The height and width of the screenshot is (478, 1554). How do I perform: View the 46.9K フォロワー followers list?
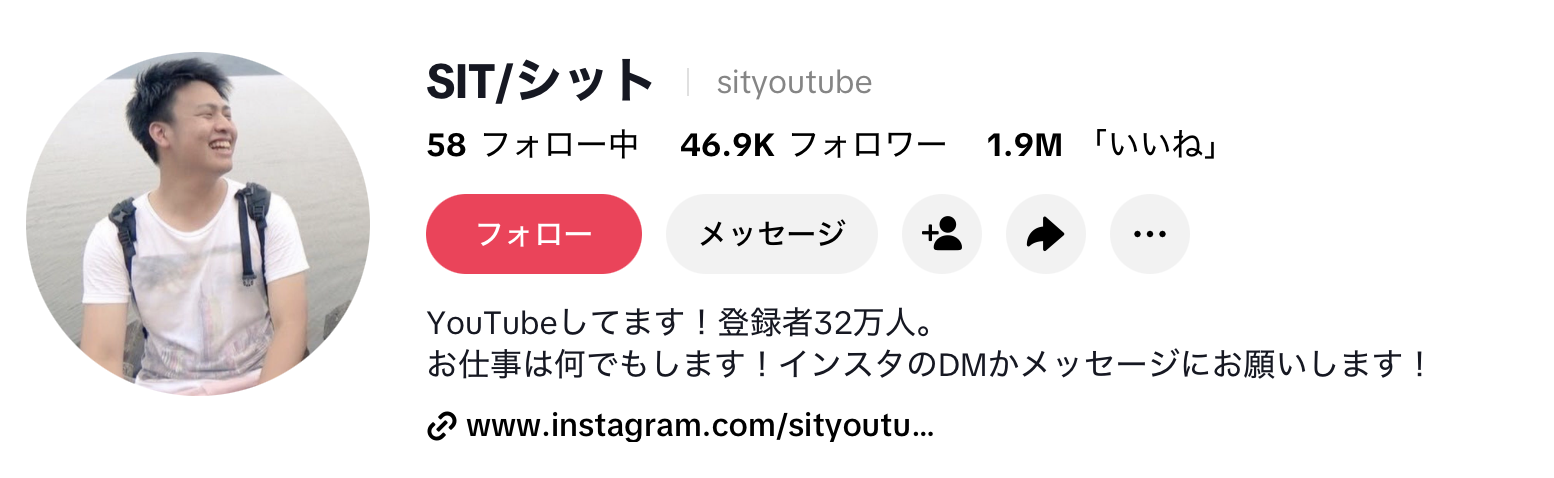pyautogui.click(x=812, y=146)
